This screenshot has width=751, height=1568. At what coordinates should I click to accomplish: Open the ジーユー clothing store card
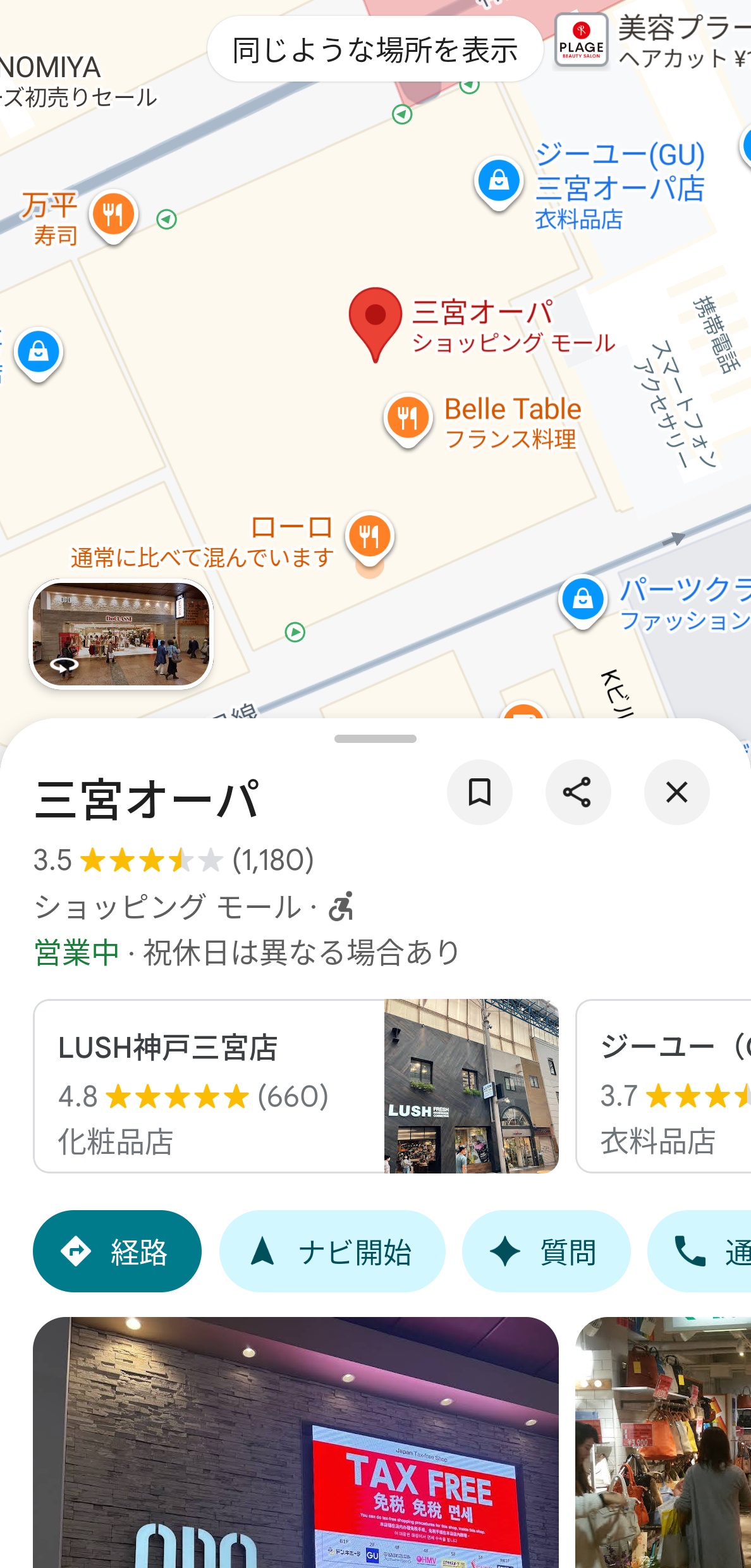pyautogui.click(x=664, y=1086)
